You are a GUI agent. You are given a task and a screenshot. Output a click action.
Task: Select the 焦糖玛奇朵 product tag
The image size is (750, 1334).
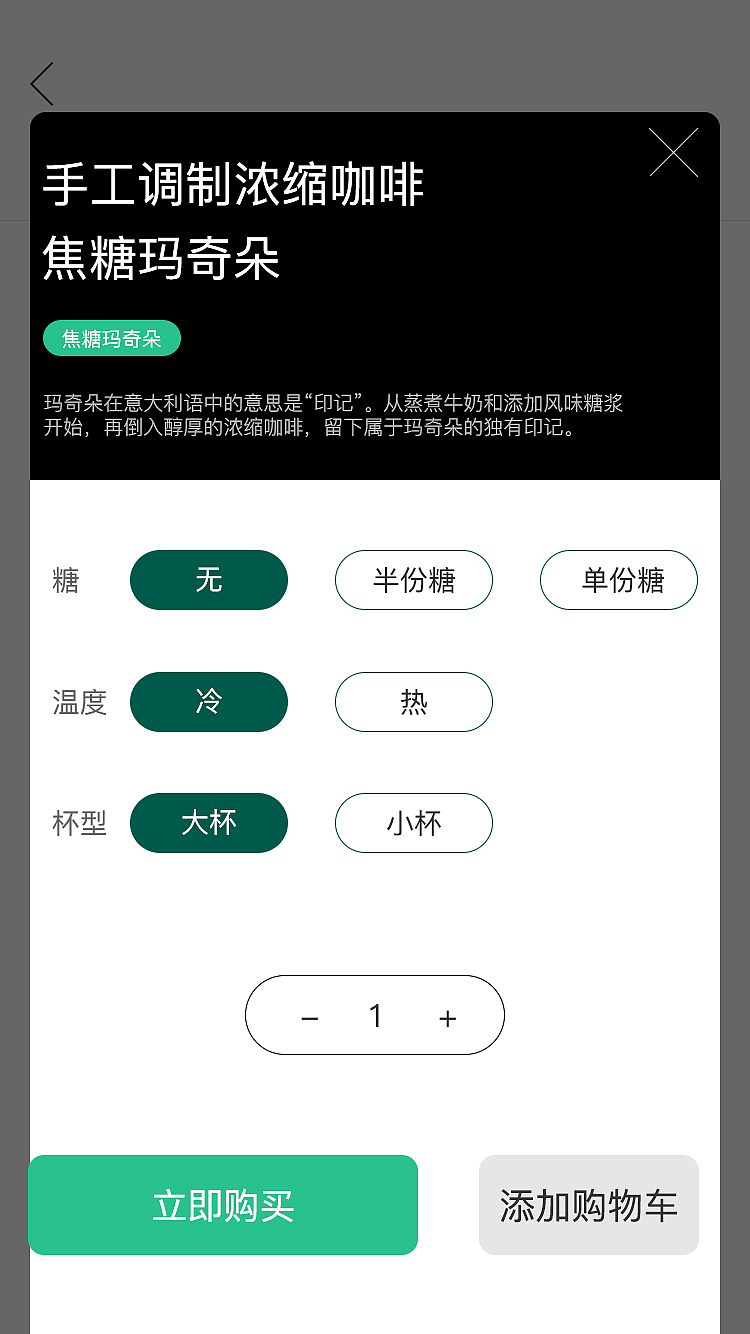[112, 338]
